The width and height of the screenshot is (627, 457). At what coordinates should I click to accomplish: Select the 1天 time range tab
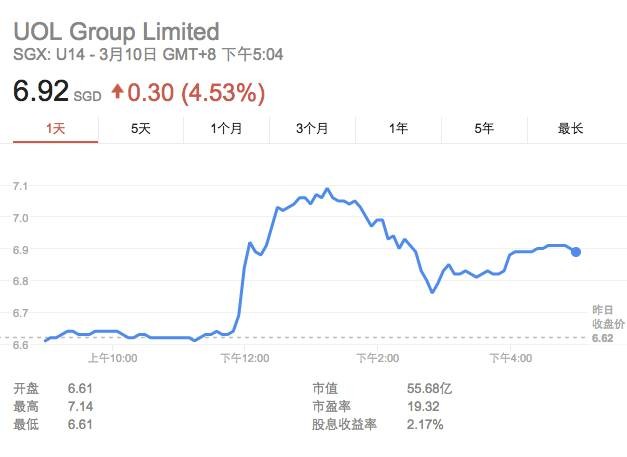coord(55,128)
